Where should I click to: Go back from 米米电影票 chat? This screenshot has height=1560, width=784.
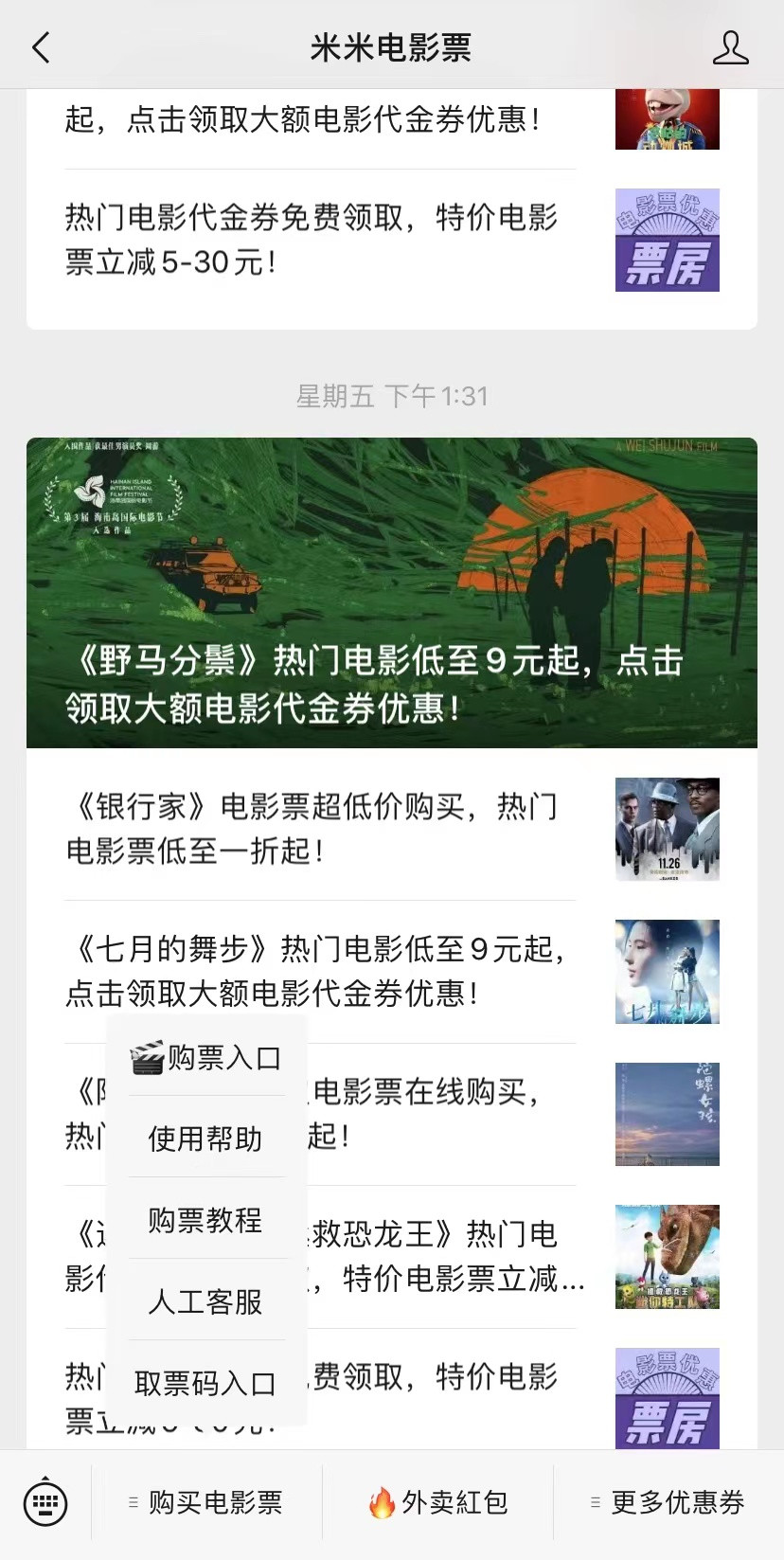click(x=41, y=47)
